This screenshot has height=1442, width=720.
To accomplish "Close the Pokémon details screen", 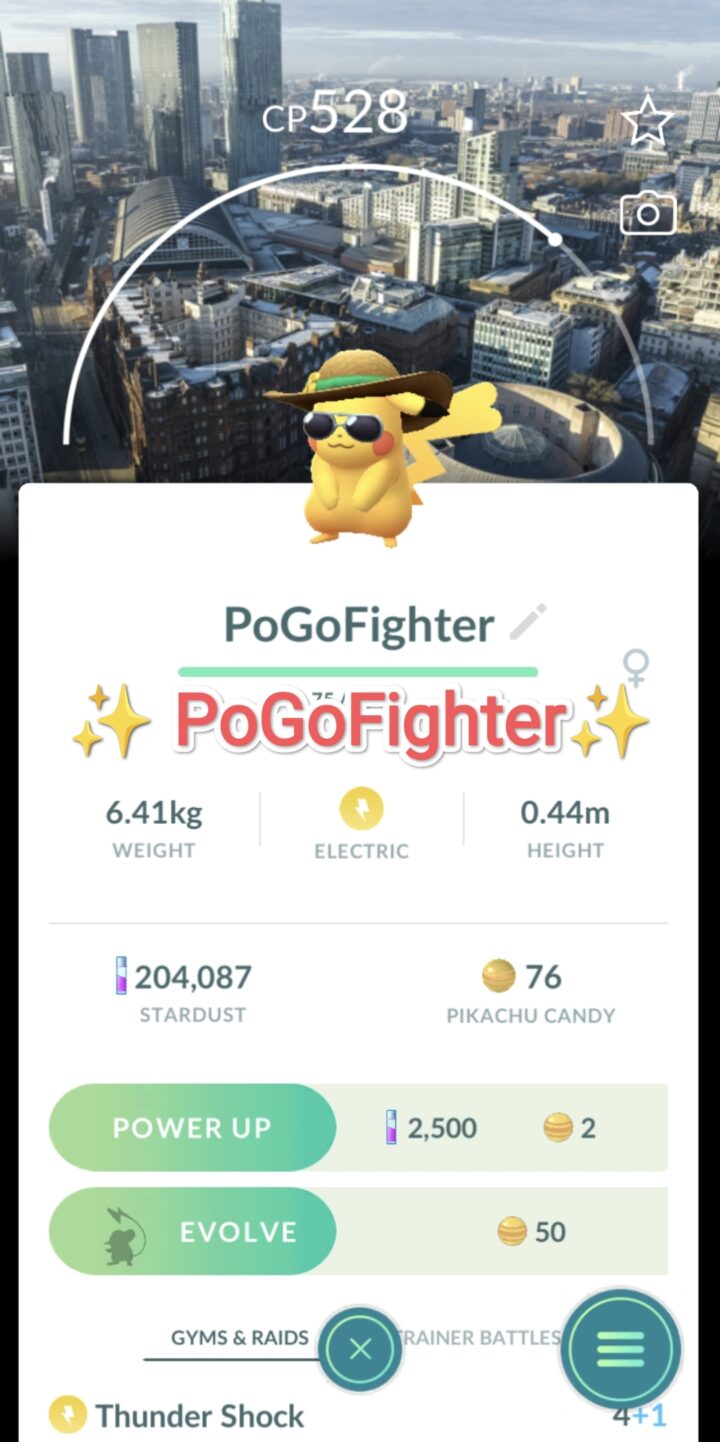I will click(x=360, y=1349).
